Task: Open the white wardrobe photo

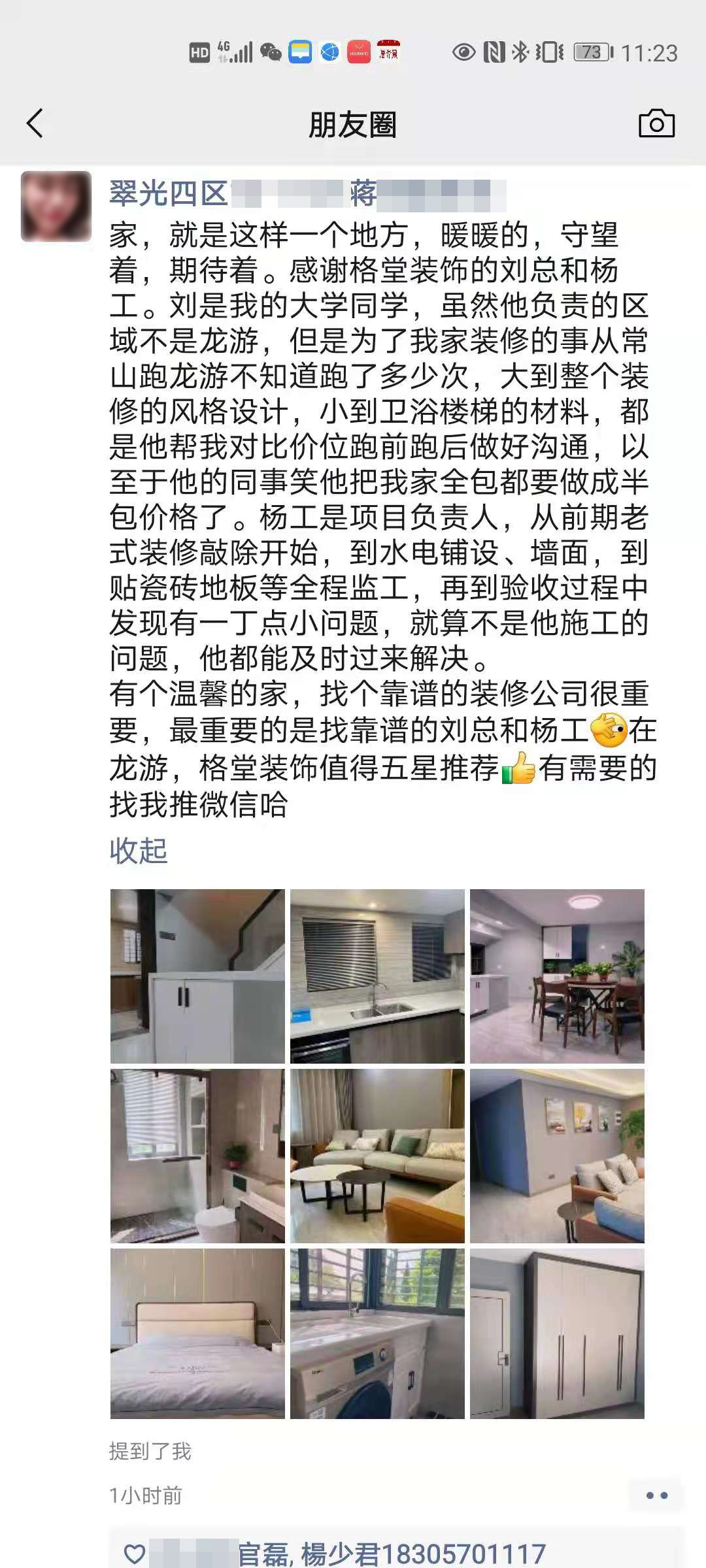Action: [557, 1333]
